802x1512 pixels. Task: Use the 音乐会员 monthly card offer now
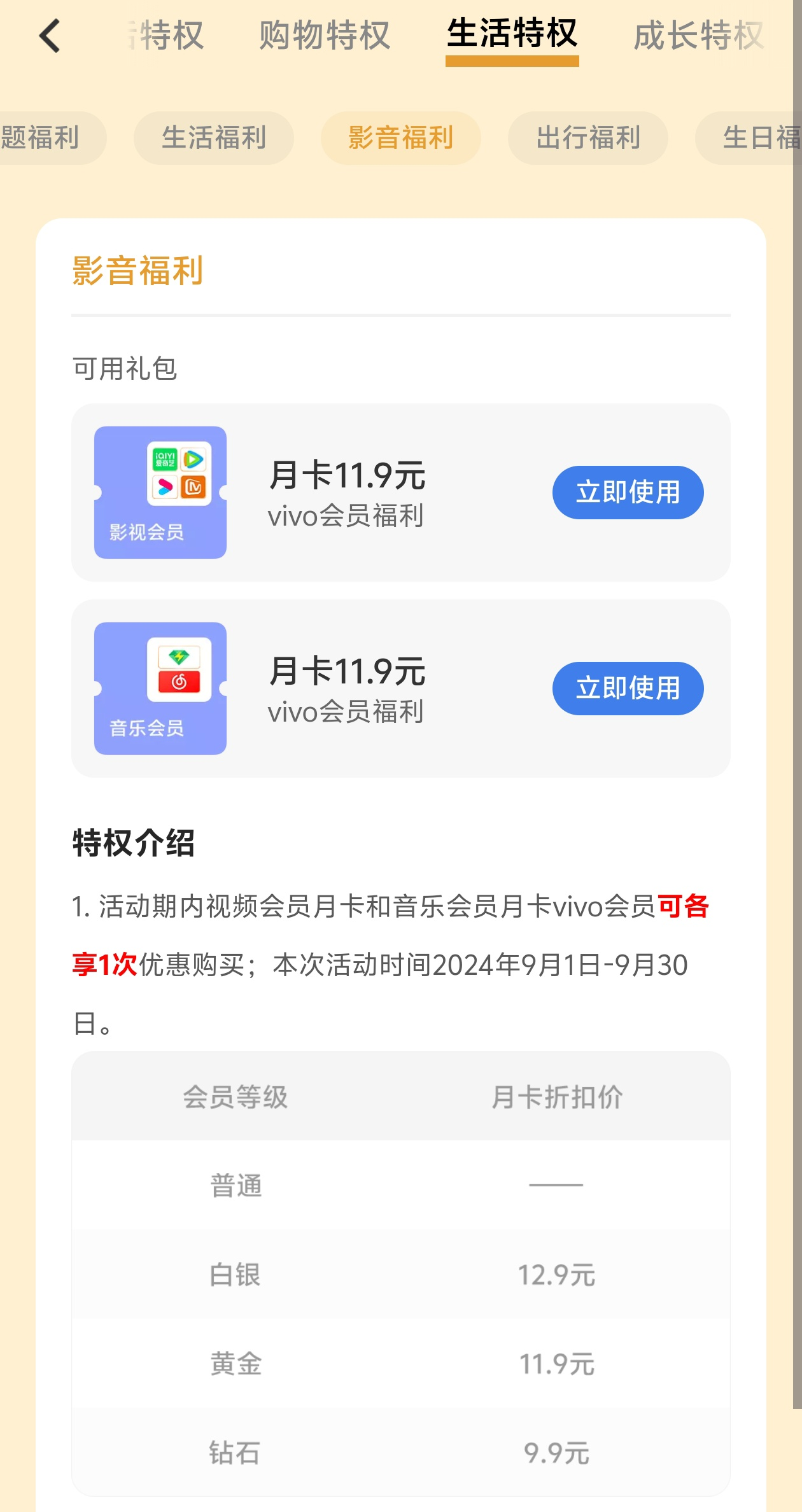(628, 689)
